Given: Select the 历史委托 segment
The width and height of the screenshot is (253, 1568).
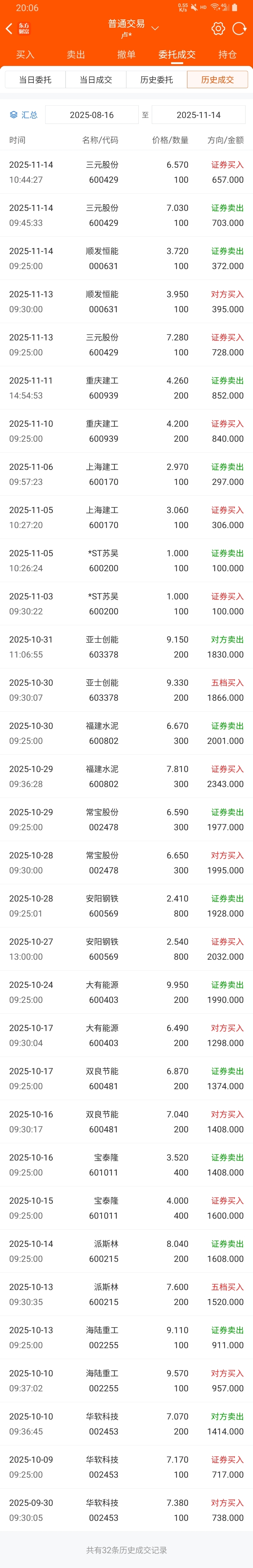Looking at the screenshot, I should (x=157, y=80).
